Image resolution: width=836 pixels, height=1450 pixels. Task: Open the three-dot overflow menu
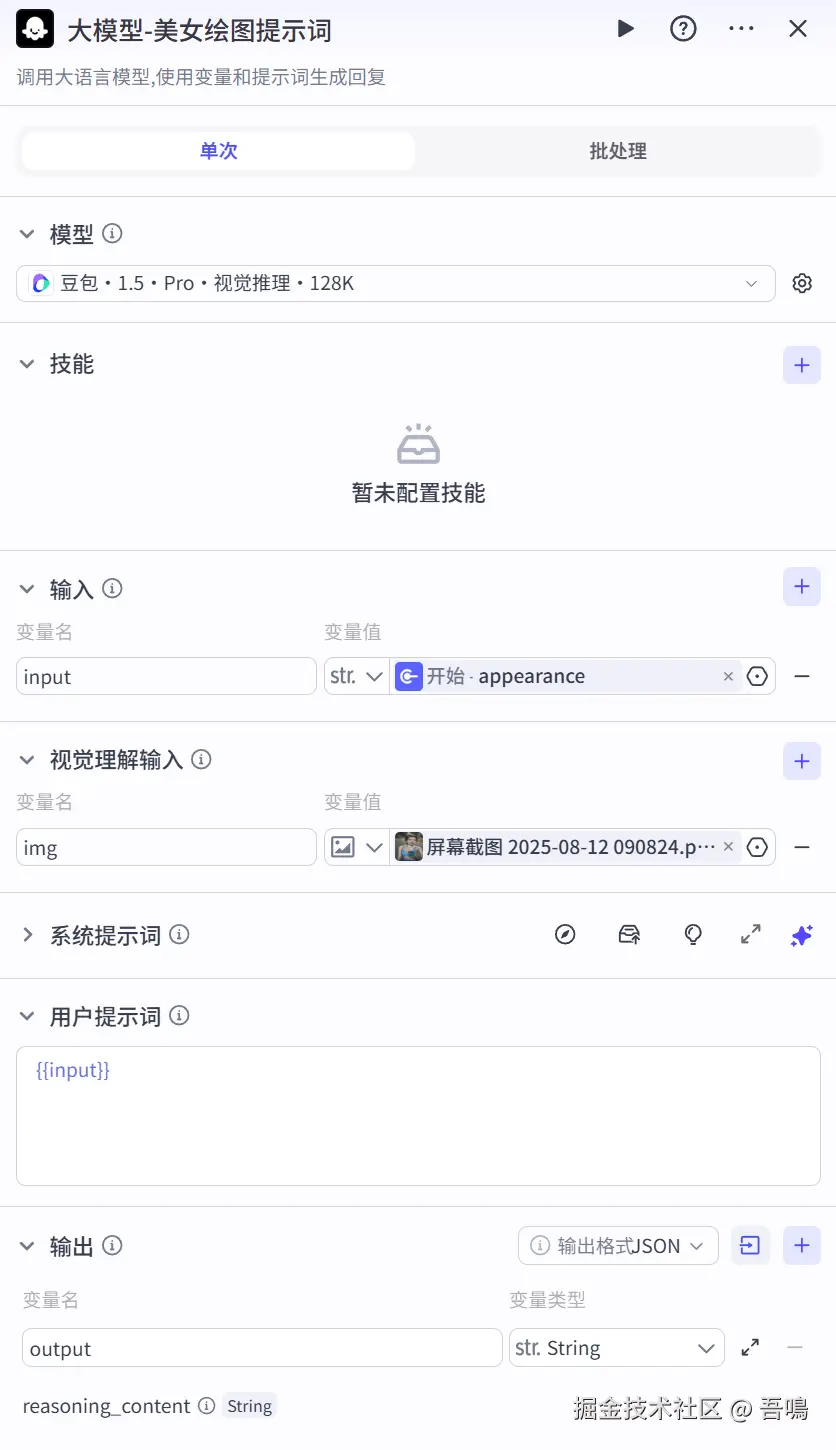click(x=741, y=29)
